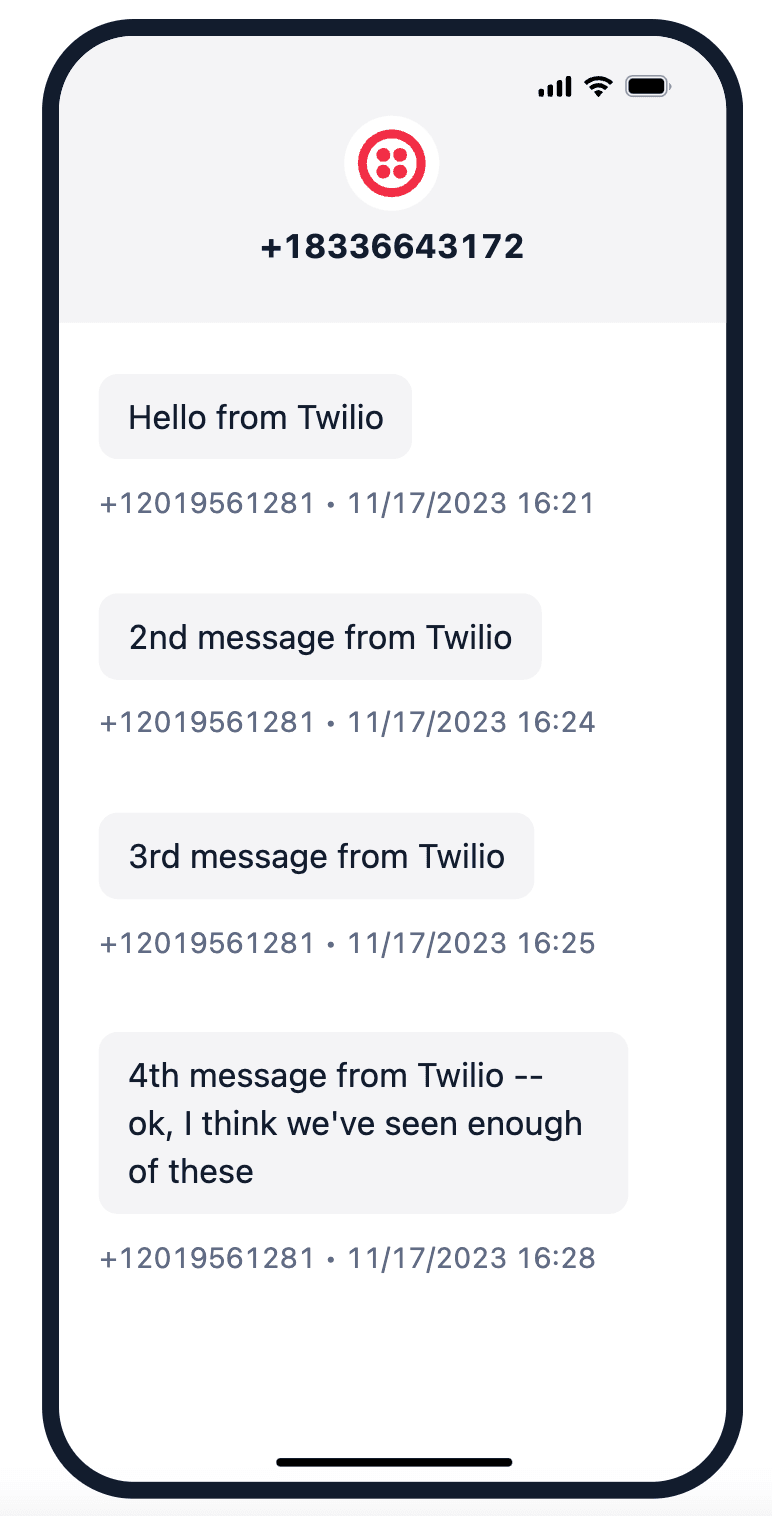Select the 'Hello from Twilio' message bubble
This screenshot has height=1516, width=772.
click(x=254, y=417)
